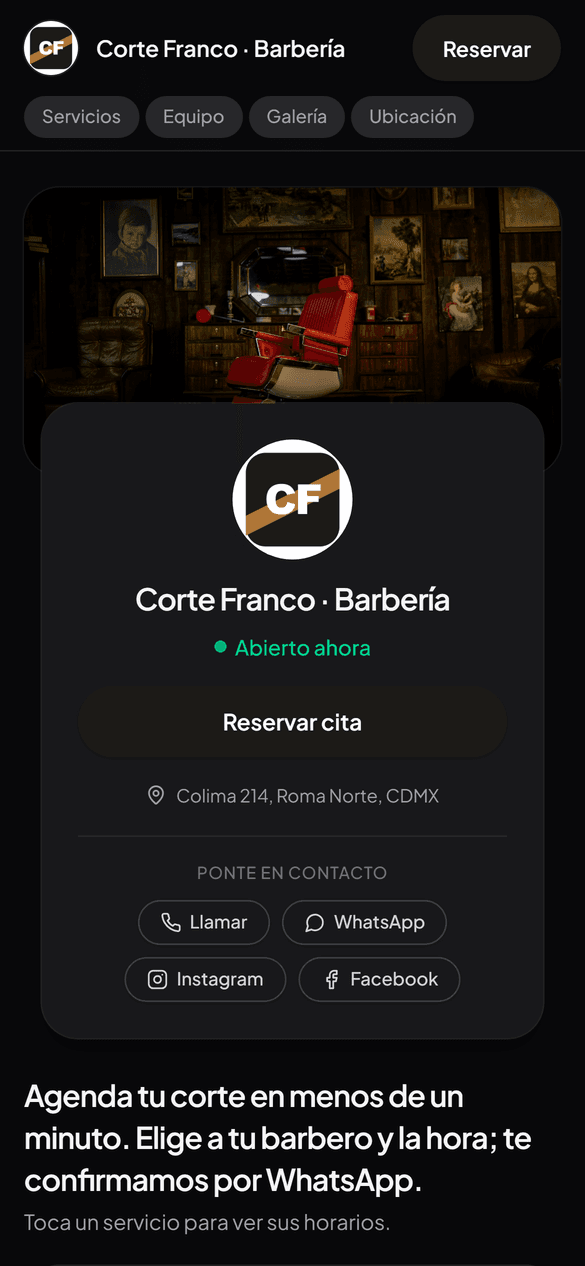585x1266 pixels.
Task: Visit the Facebook page
Action: [380, 979]
